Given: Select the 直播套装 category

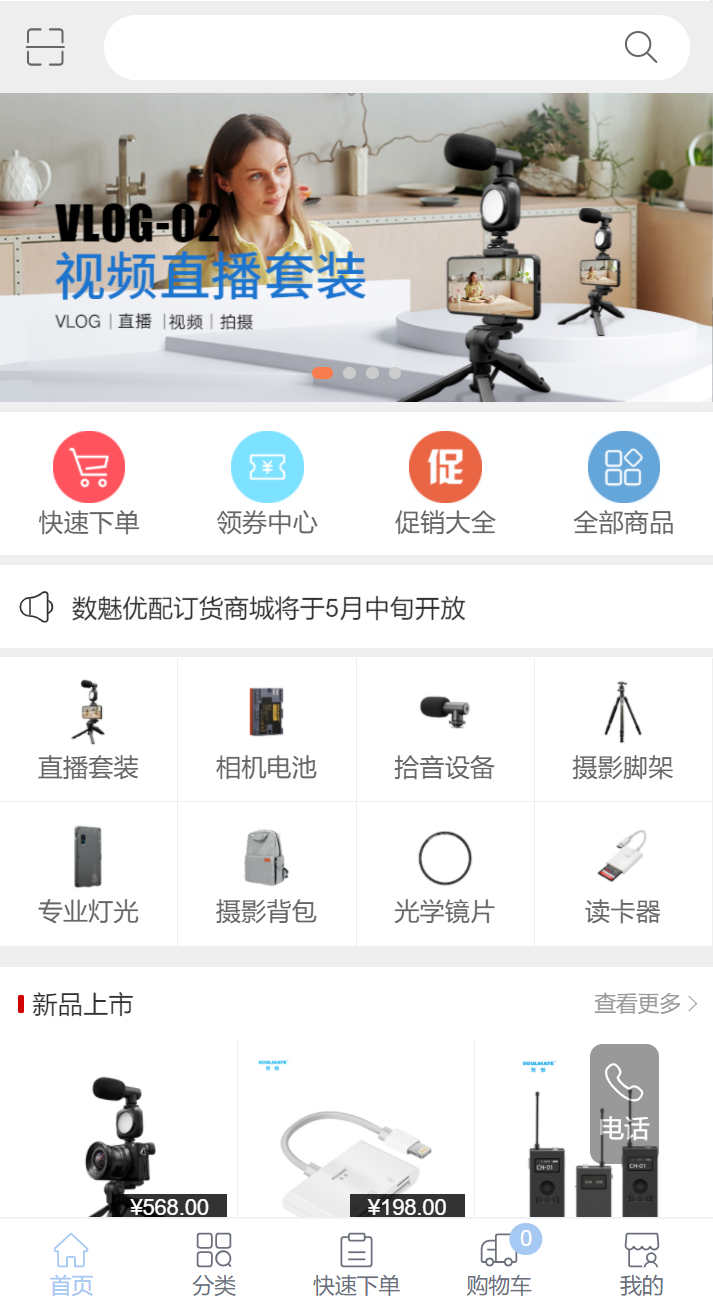Looking at the screenshot, I should click(89, 730).
